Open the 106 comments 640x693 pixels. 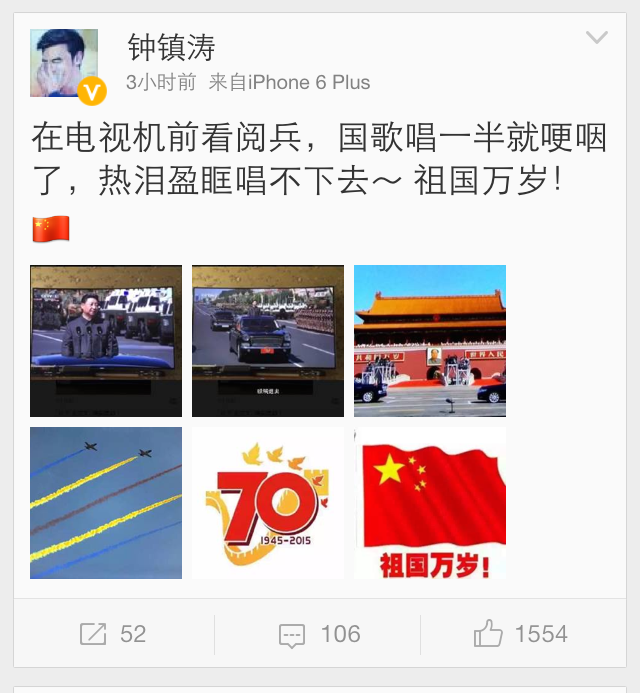coord(319,634)
